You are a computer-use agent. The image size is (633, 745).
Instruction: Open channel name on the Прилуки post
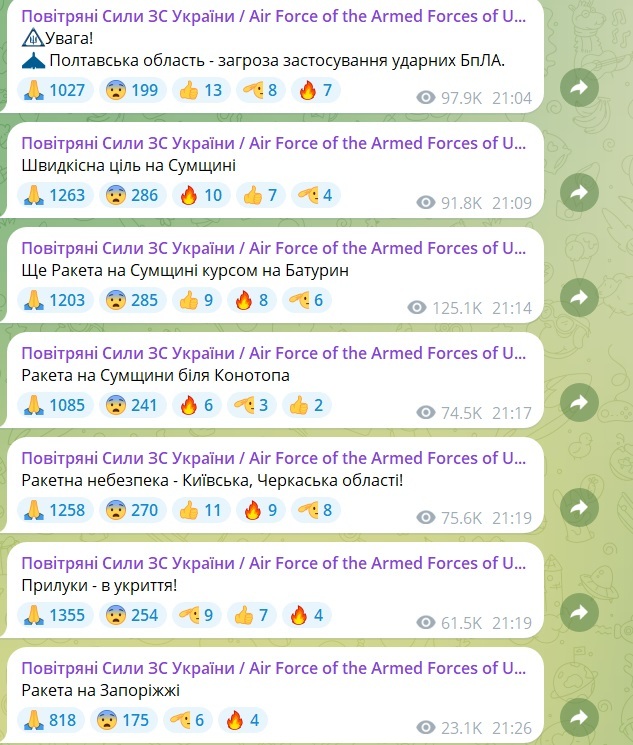point(272,563)
